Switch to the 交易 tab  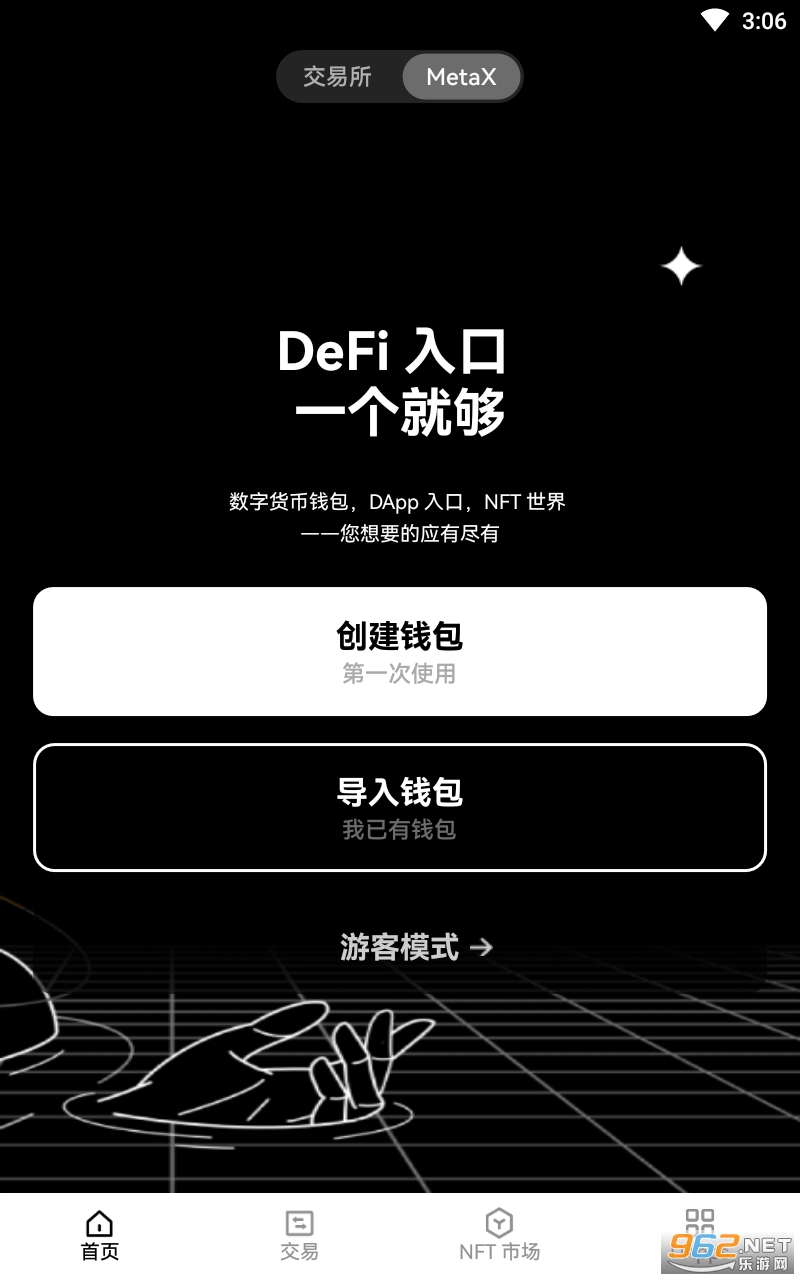(x=299, y=1236)
